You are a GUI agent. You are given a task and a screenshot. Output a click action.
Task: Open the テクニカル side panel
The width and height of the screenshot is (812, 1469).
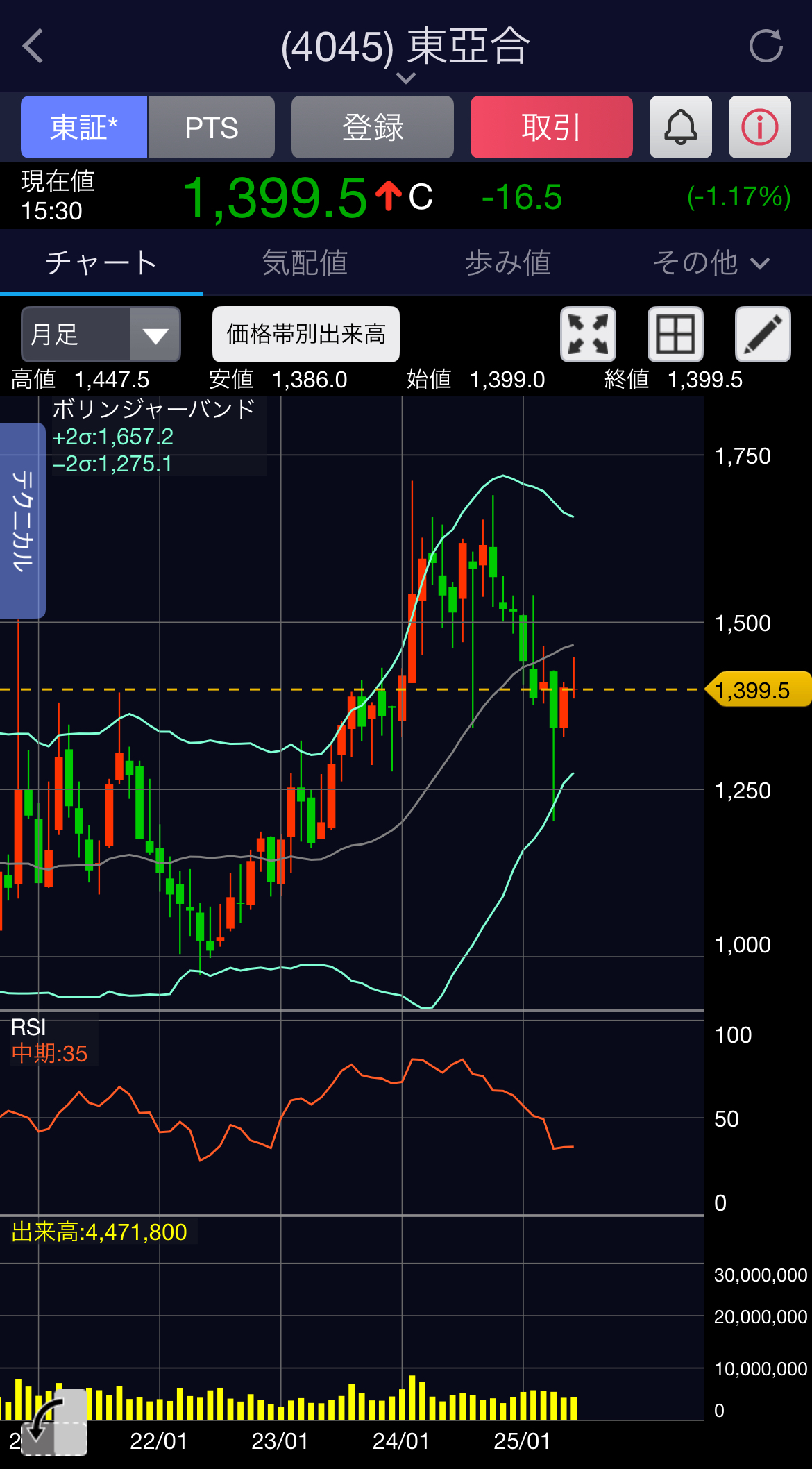[x=22, y=521]
